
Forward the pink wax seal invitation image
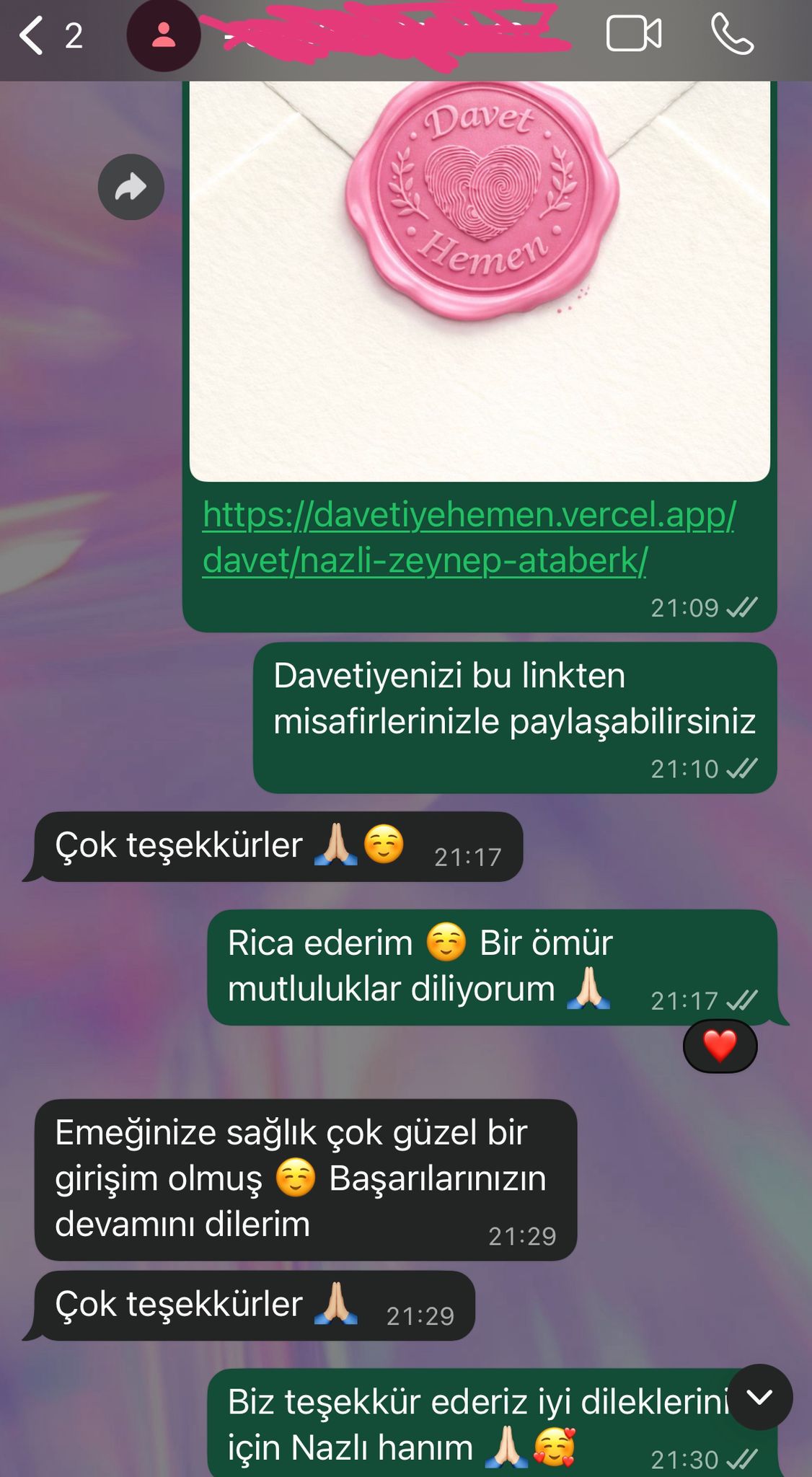[x=131, y=185]
